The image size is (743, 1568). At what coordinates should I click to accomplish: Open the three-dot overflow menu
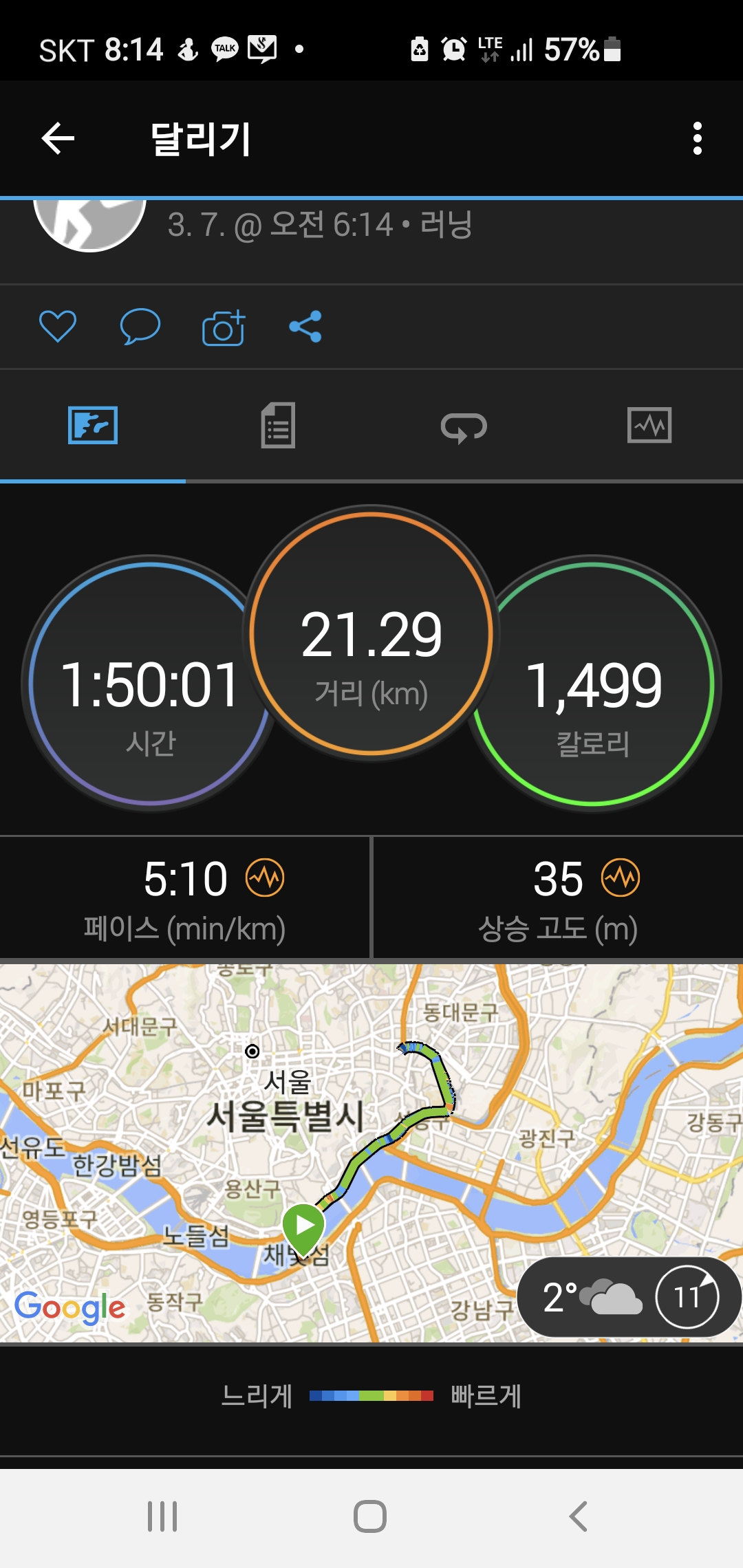697,139
